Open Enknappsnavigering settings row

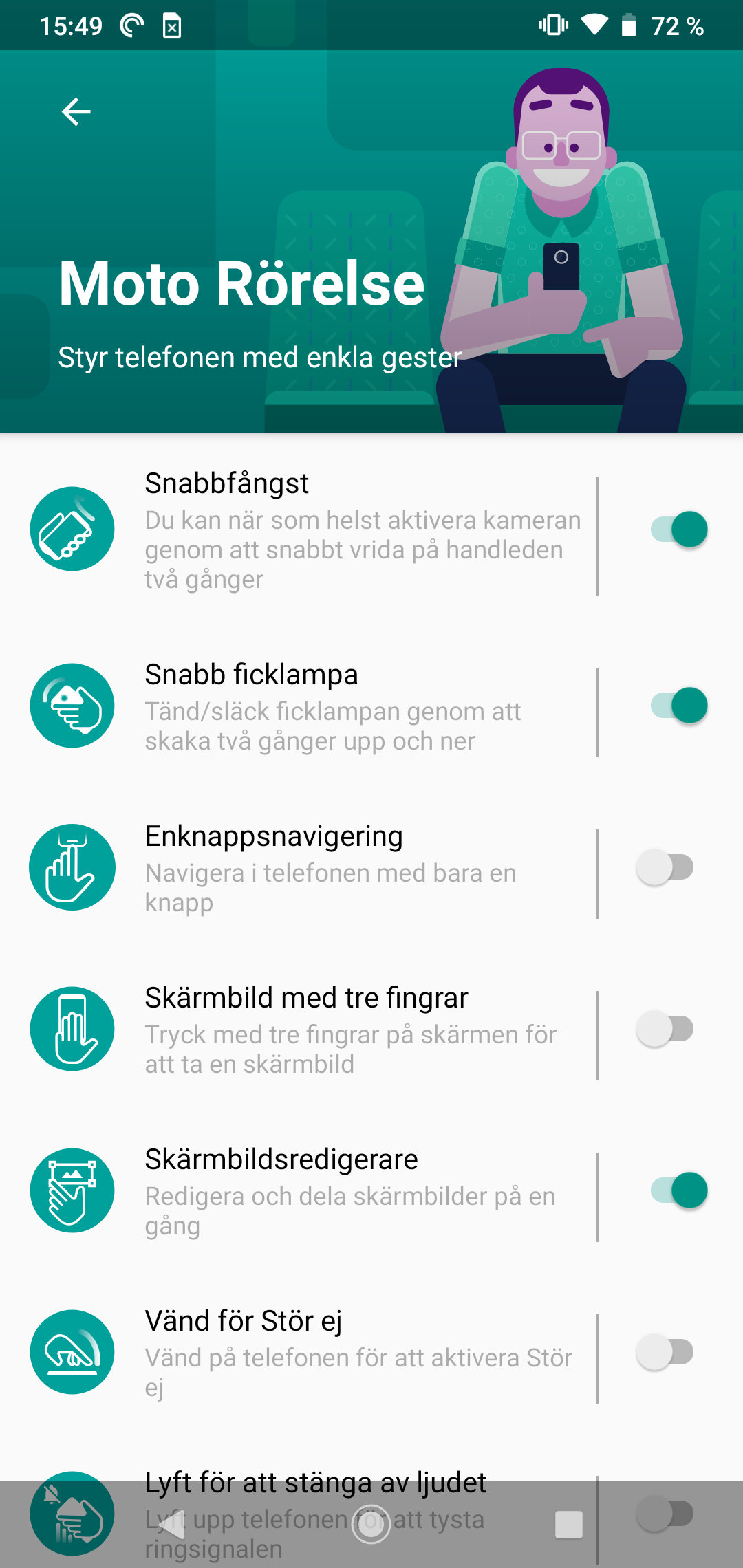[x=310, y=868]
